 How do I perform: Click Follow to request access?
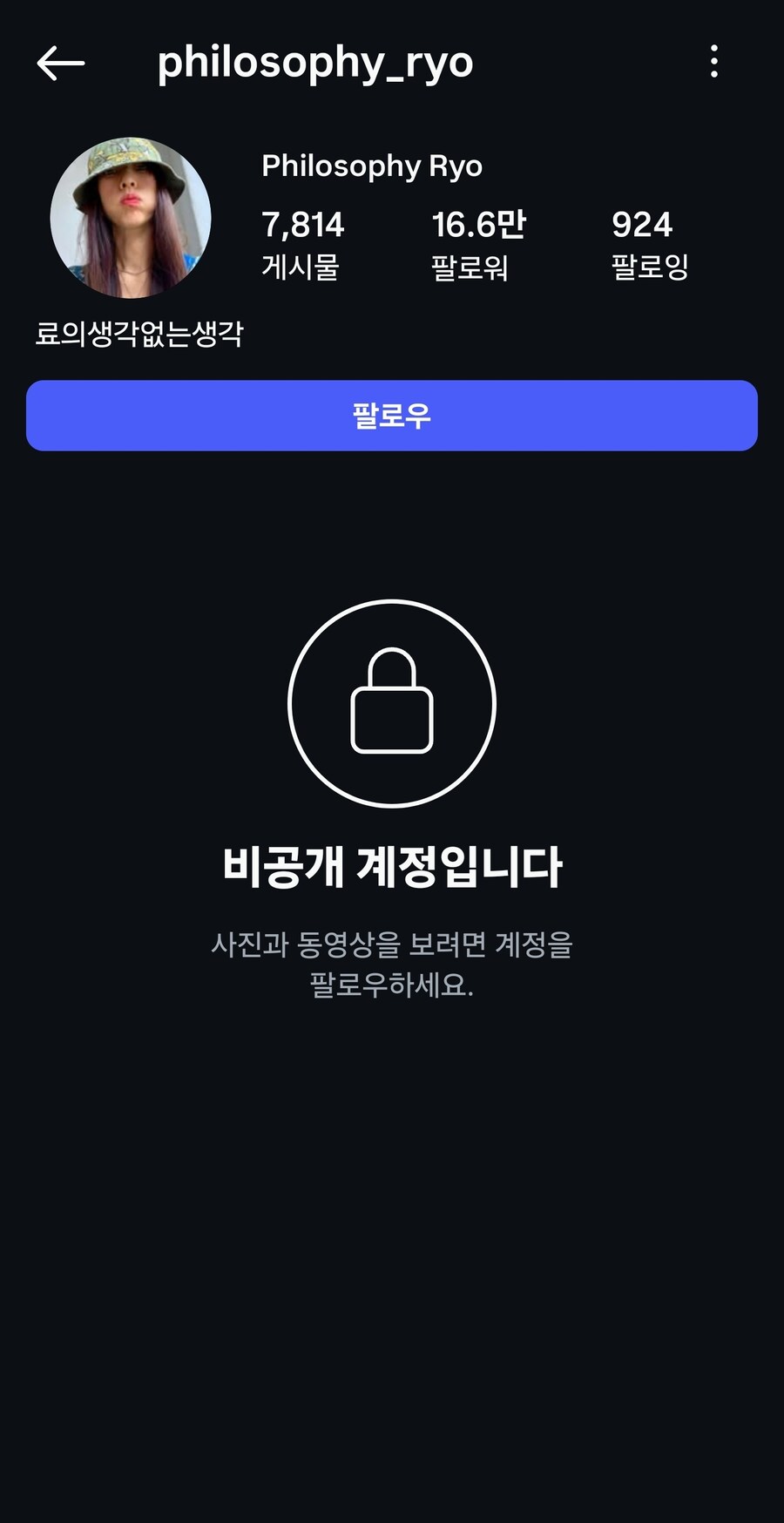[x=392, y=416]
